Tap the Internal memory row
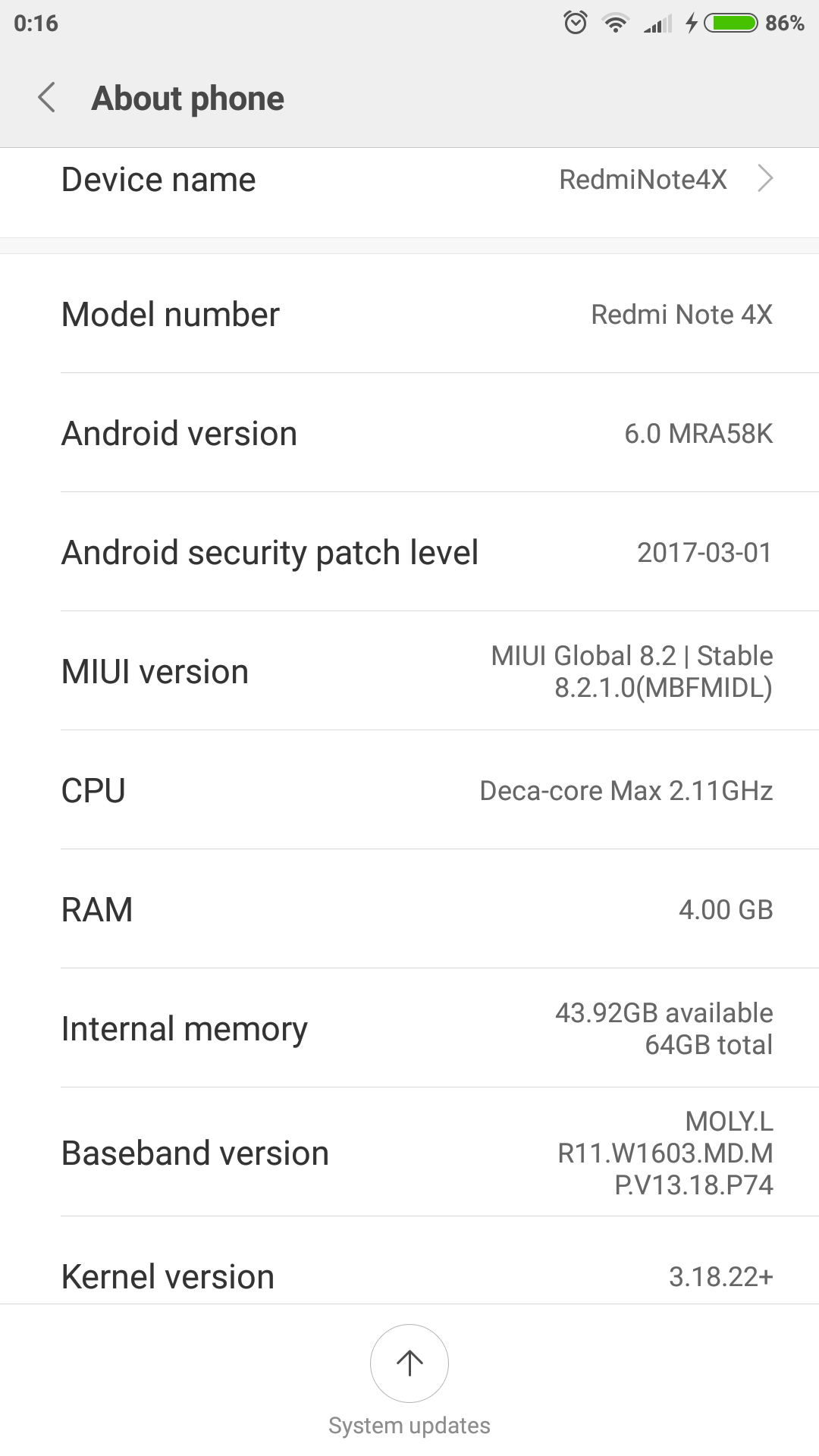This screenshot has height=1456, width=819. pyautogui.click(x=409, y=1028)
